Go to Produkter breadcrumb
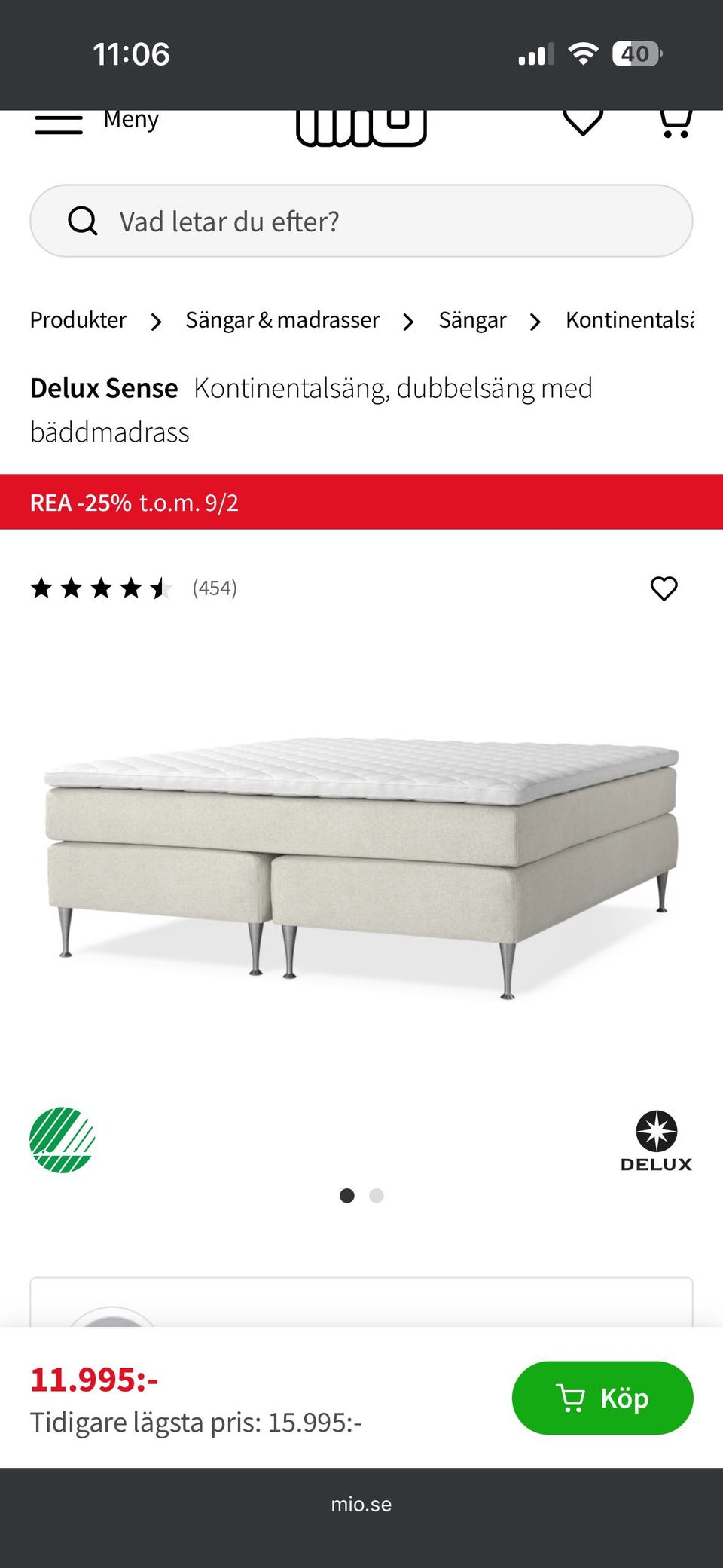723x1568 pixels. pos(78,320)
